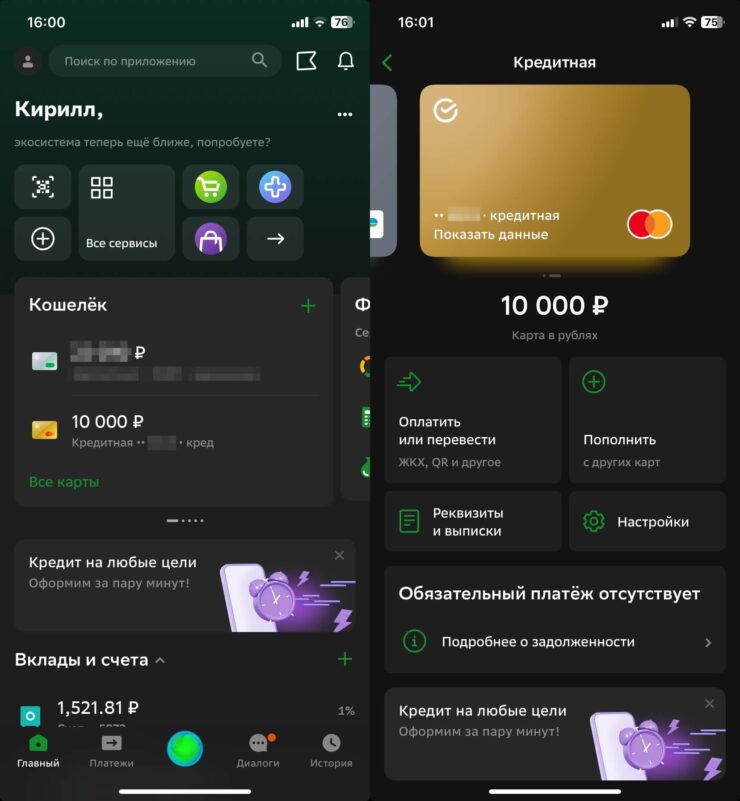This screenshot has height=801, width=740.
Task: Open the notifications bell
Action: (x=346, y=61)
